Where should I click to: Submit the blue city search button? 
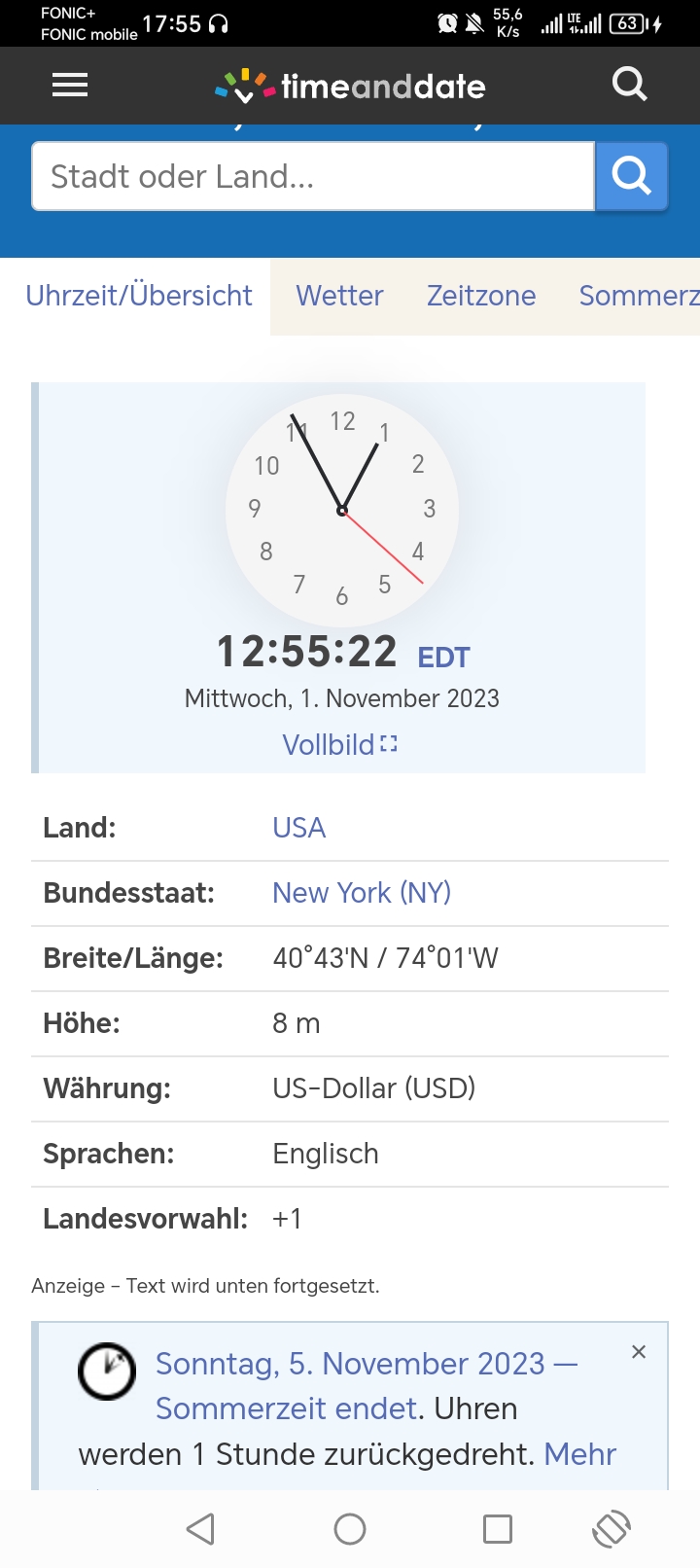pos(631,176)
